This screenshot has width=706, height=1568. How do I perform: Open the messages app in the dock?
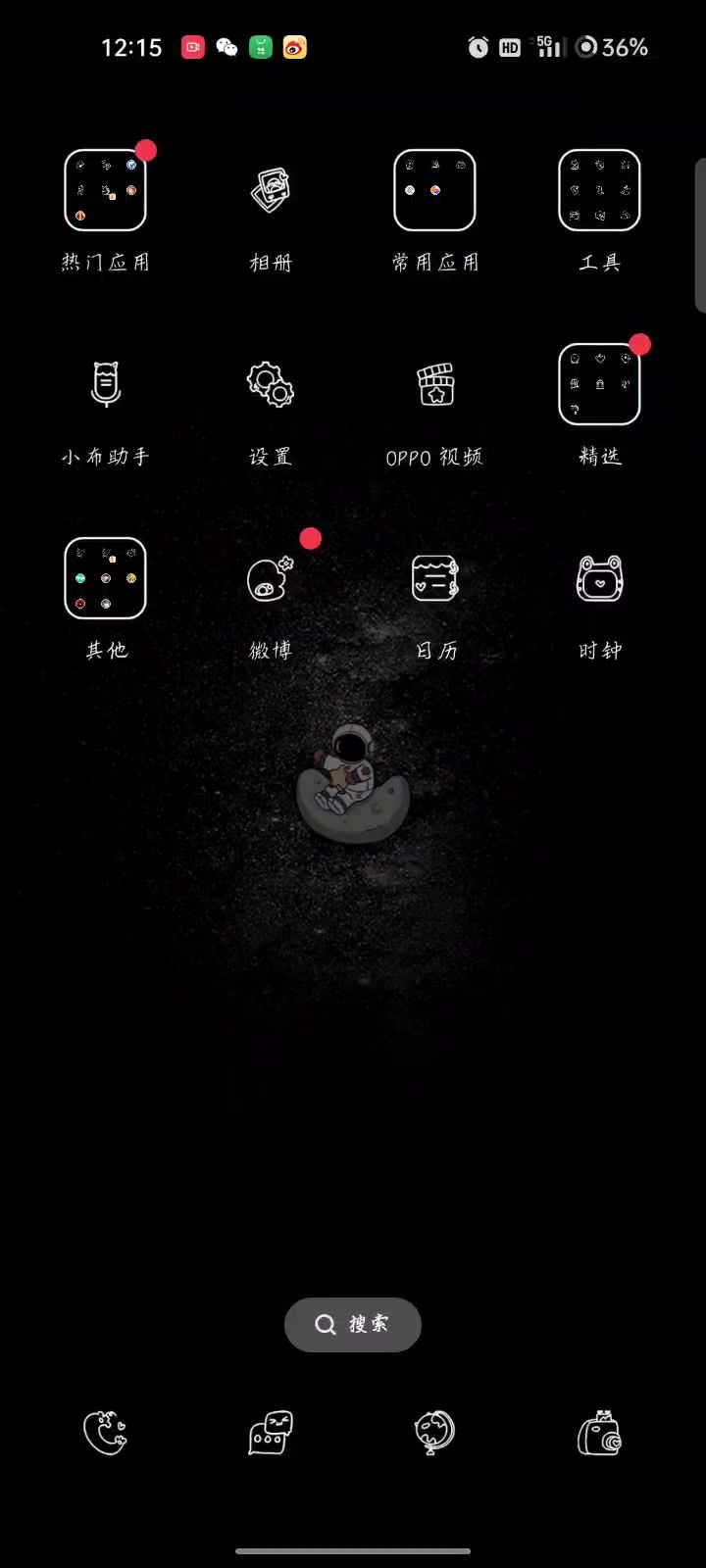click(270, 1433)
